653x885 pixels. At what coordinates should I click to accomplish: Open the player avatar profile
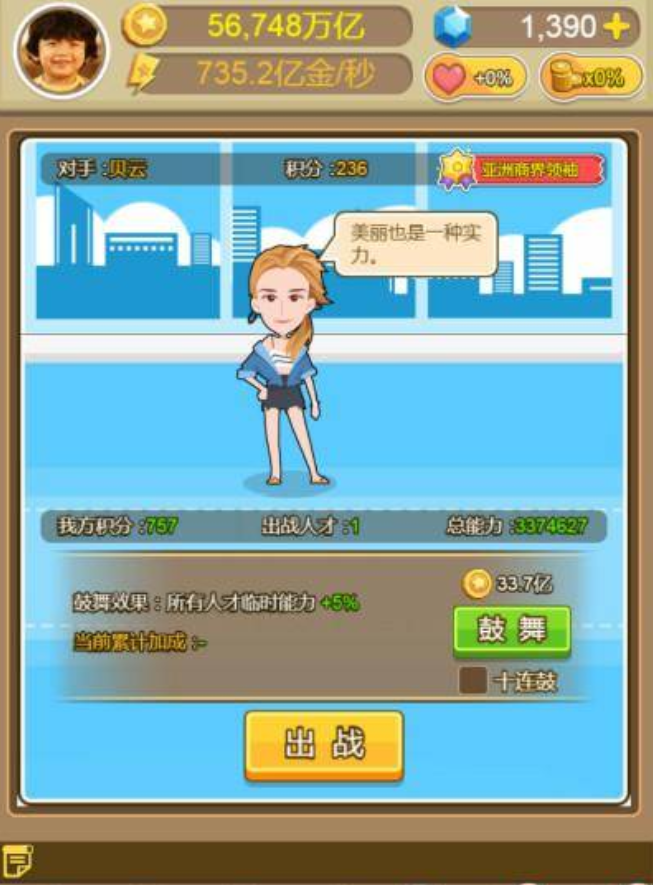(62, 49)
